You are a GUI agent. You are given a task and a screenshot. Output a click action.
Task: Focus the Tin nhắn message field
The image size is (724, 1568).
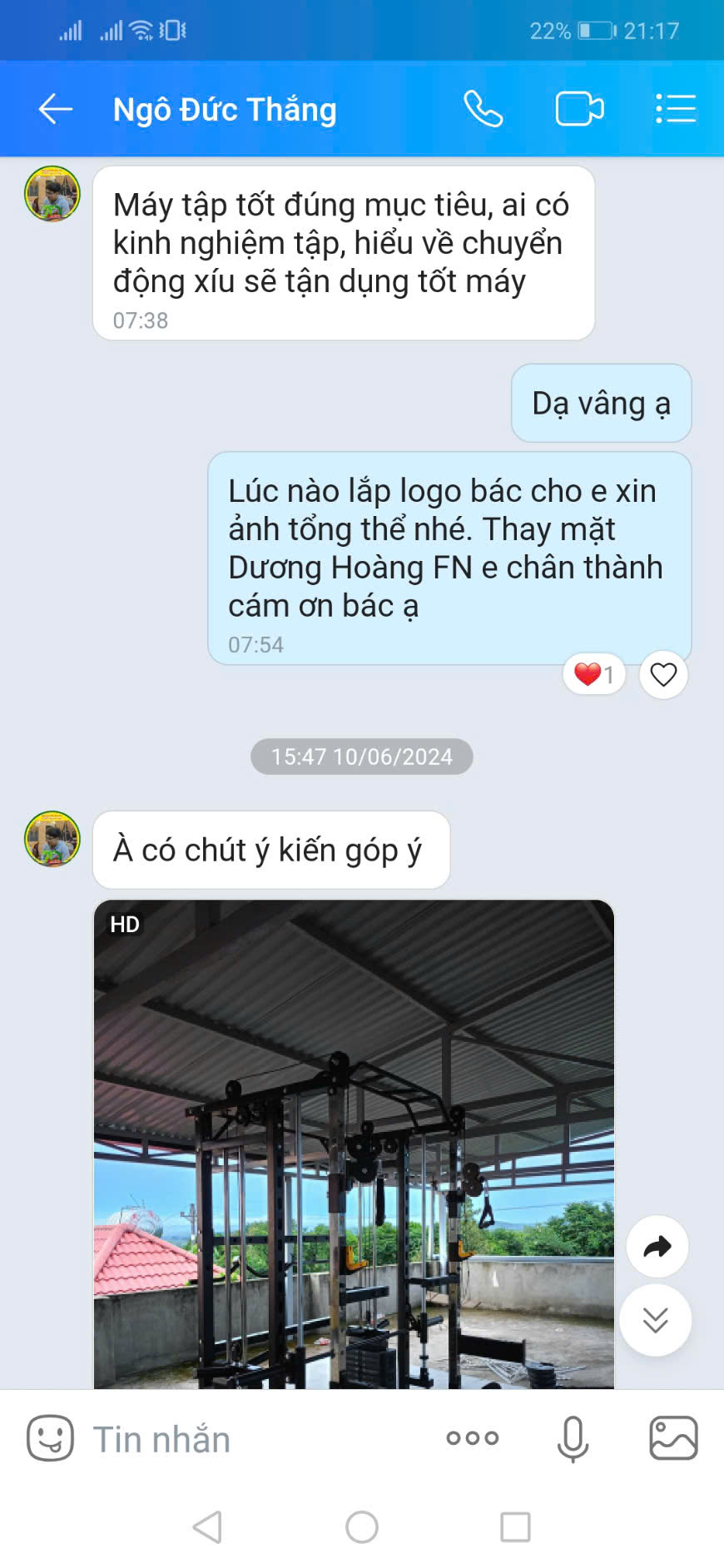250,1439
